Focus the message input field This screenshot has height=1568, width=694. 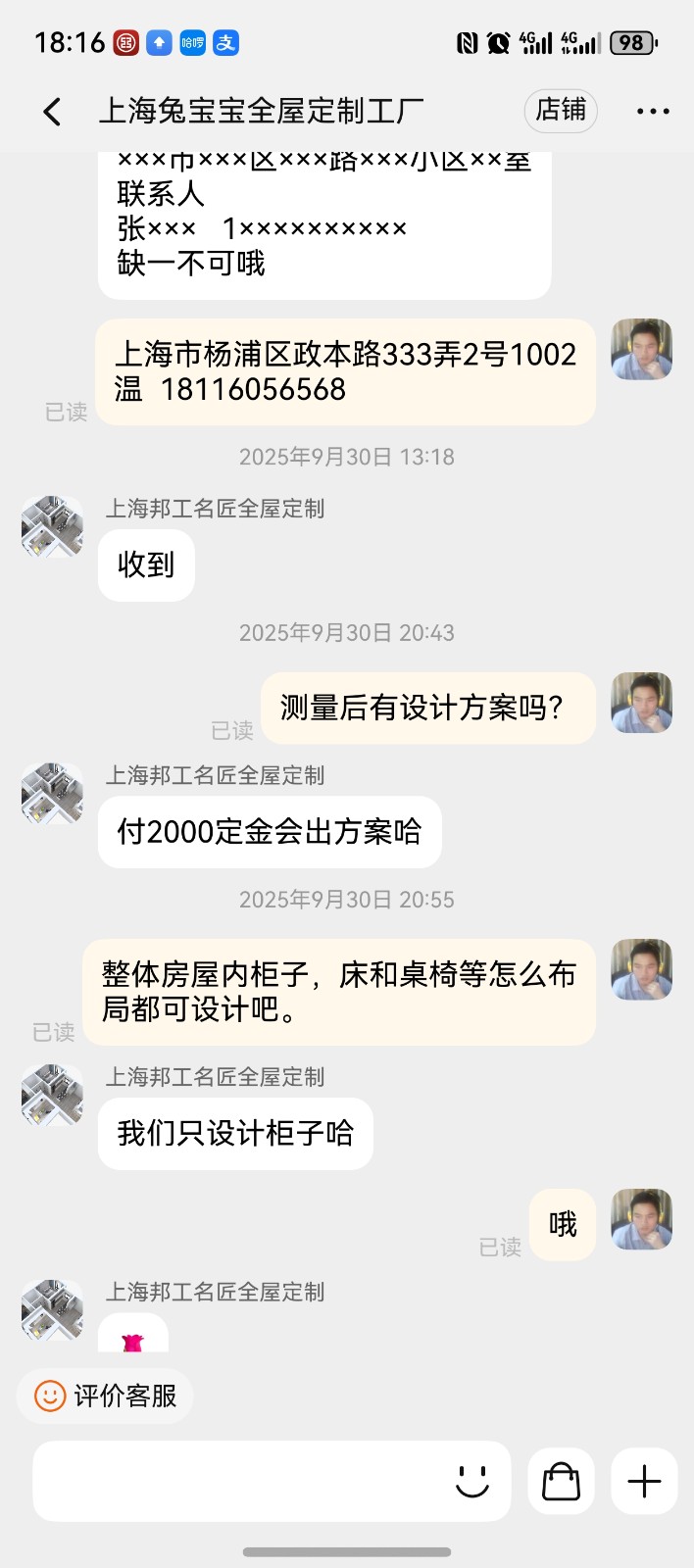point(240,1481)
